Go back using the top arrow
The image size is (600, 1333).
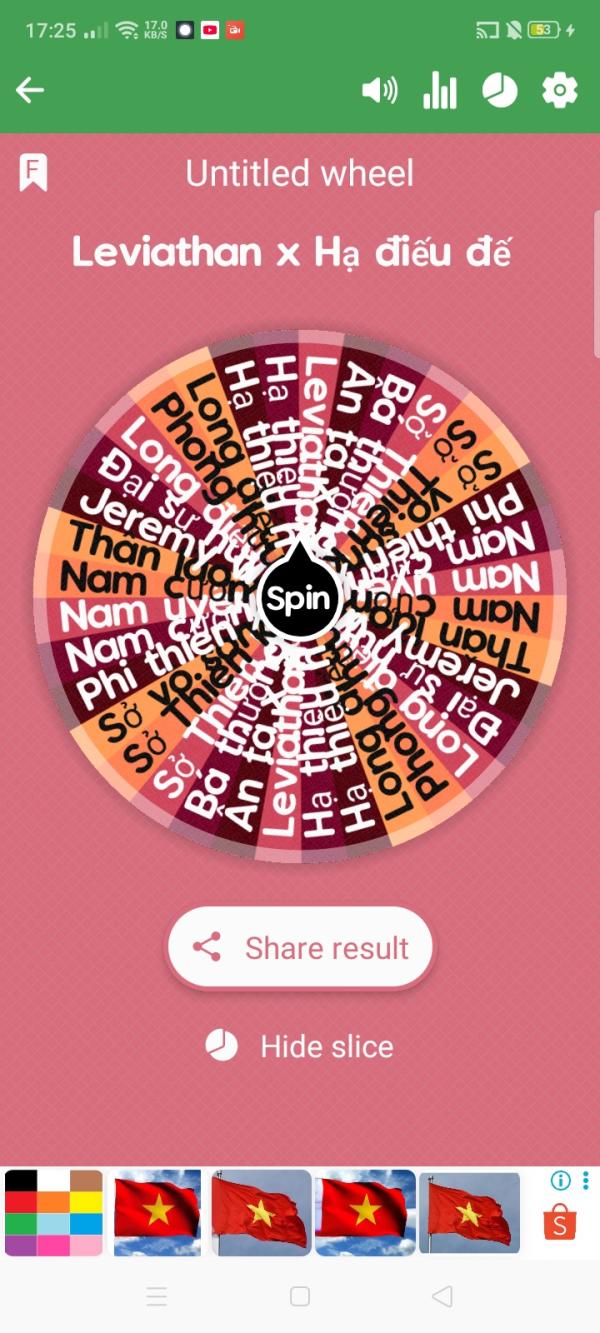pos(30,91)
